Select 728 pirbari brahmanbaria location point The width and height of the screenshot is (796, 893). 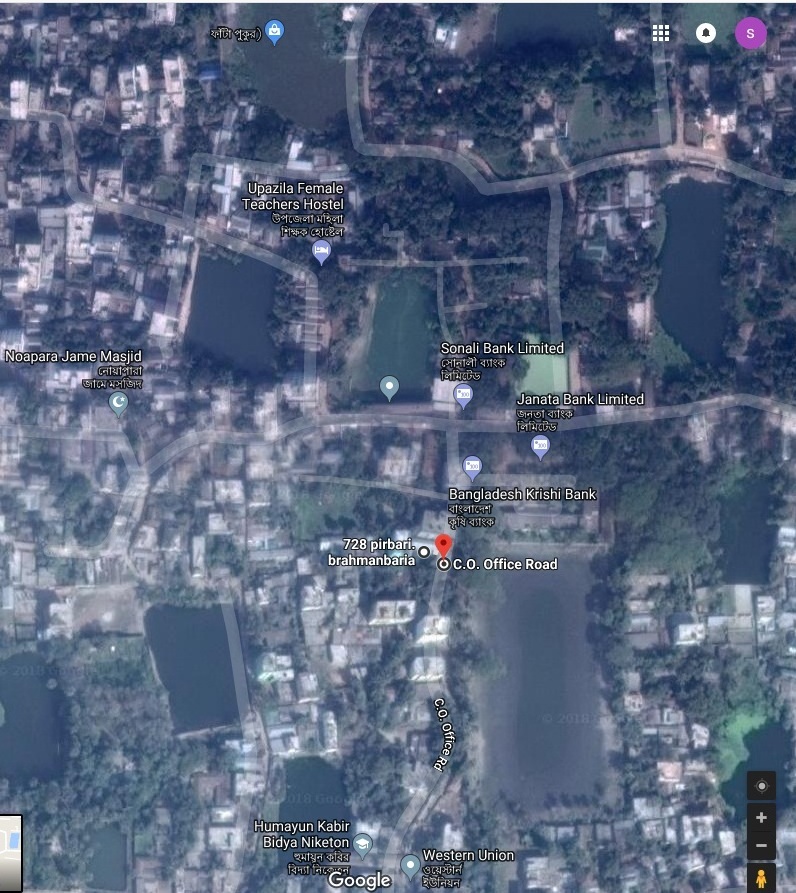(x=424, y=551)
